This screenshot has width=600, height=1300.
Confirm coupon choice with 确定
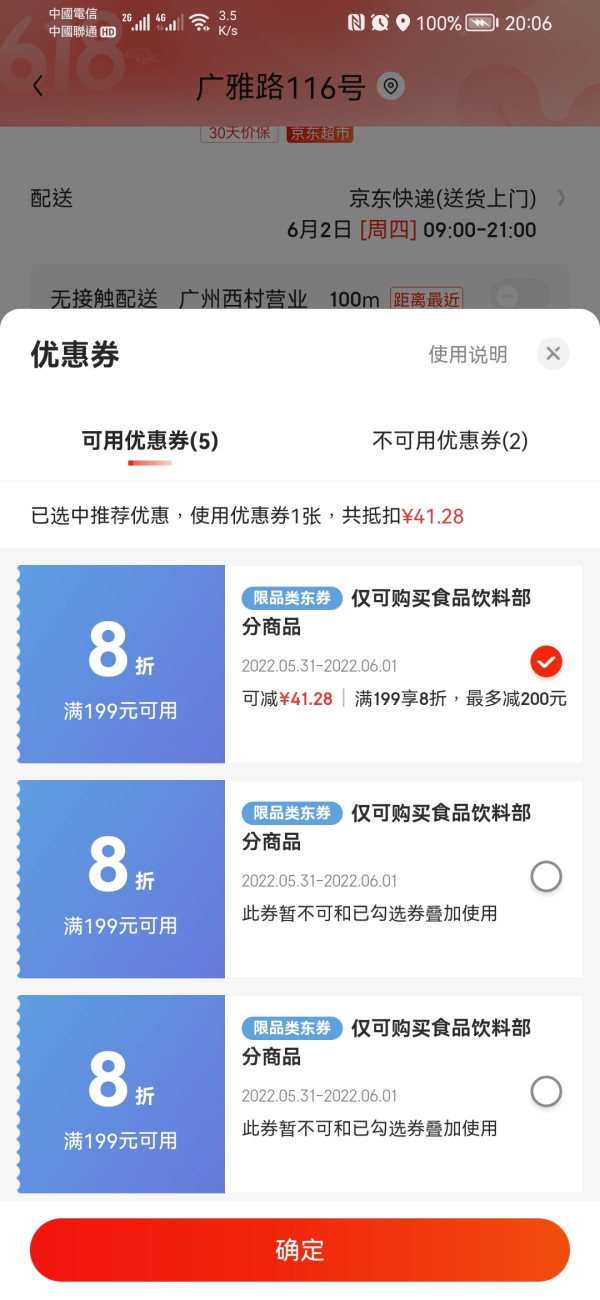click(x=300, y=1250)
